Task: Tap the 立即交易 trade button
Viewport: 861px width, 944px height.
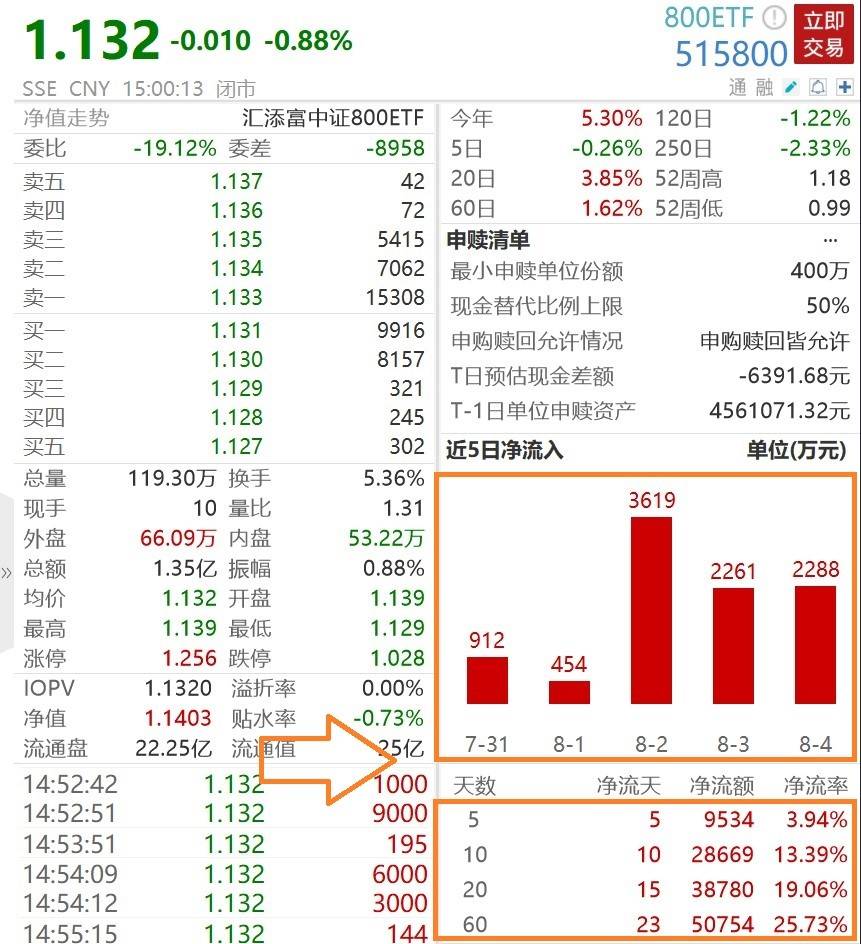Action: point(823,34)
